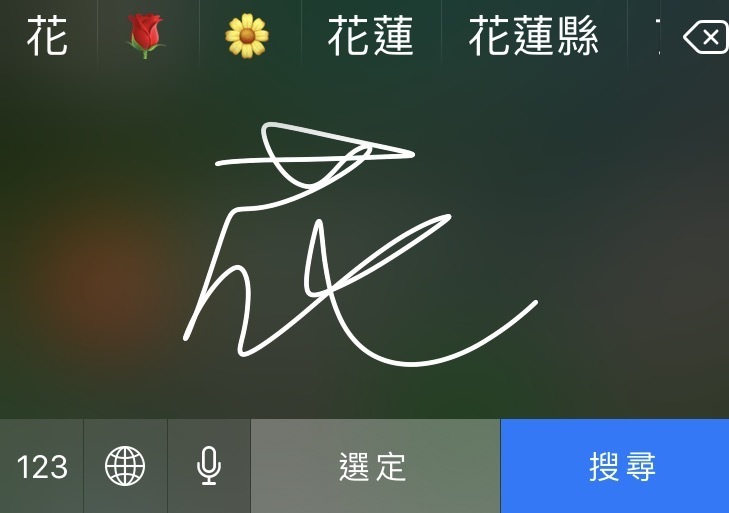
Task: Confirm handwriting with 選定
Action: click(x=374, y=466)
